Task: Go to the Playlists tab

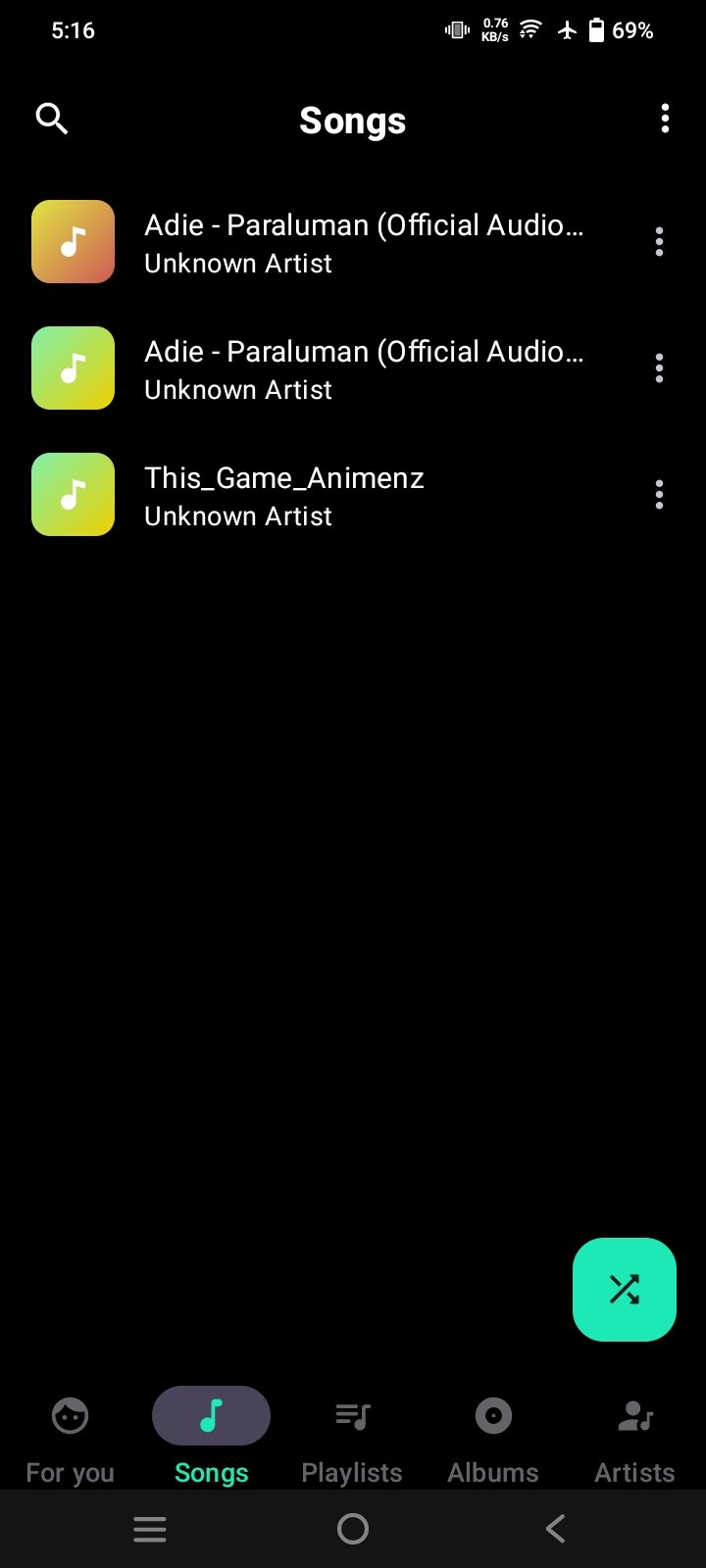Action: click(x=352, y=1437)
